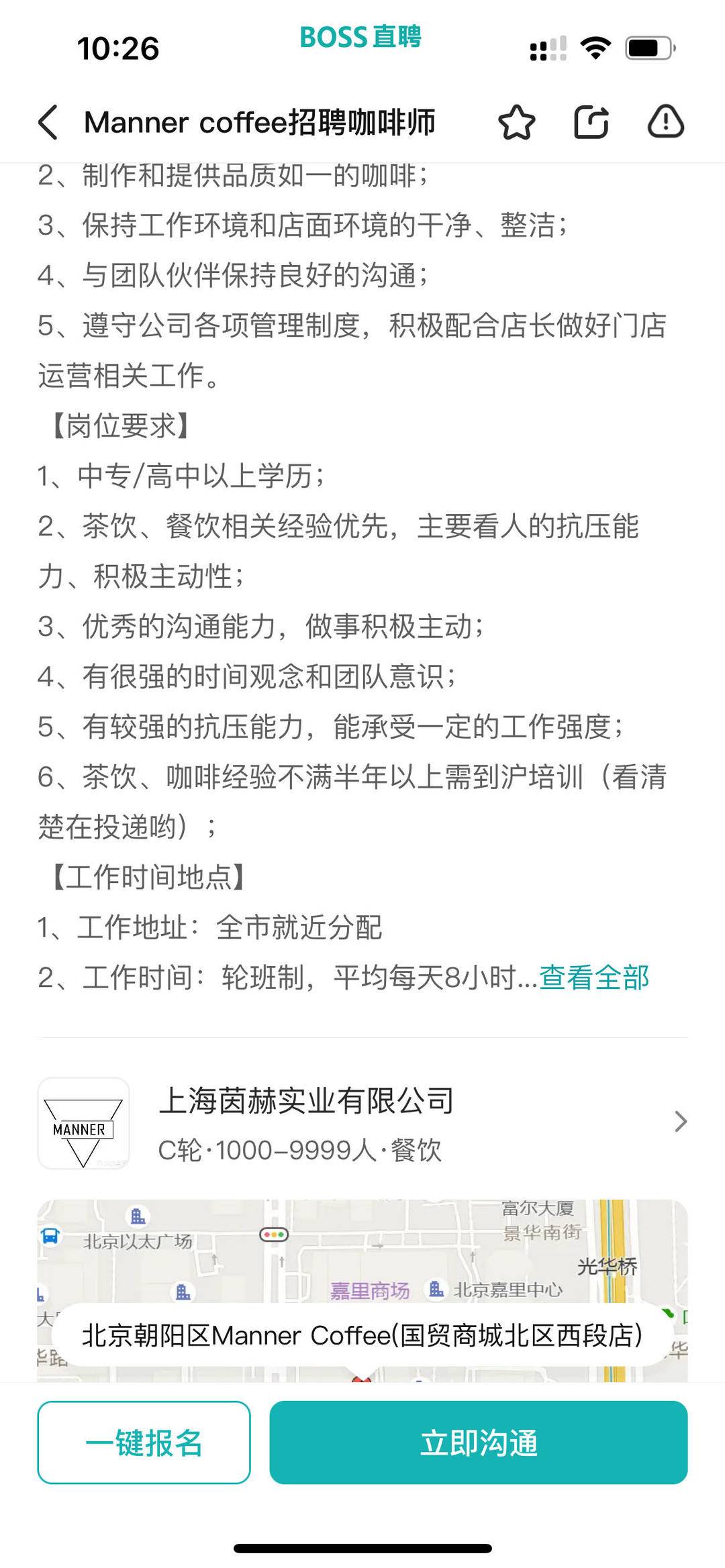The height and width of the screenshot is (1568, 725).
Task: Report this job via the warning icon
Action: pos(665,122)
